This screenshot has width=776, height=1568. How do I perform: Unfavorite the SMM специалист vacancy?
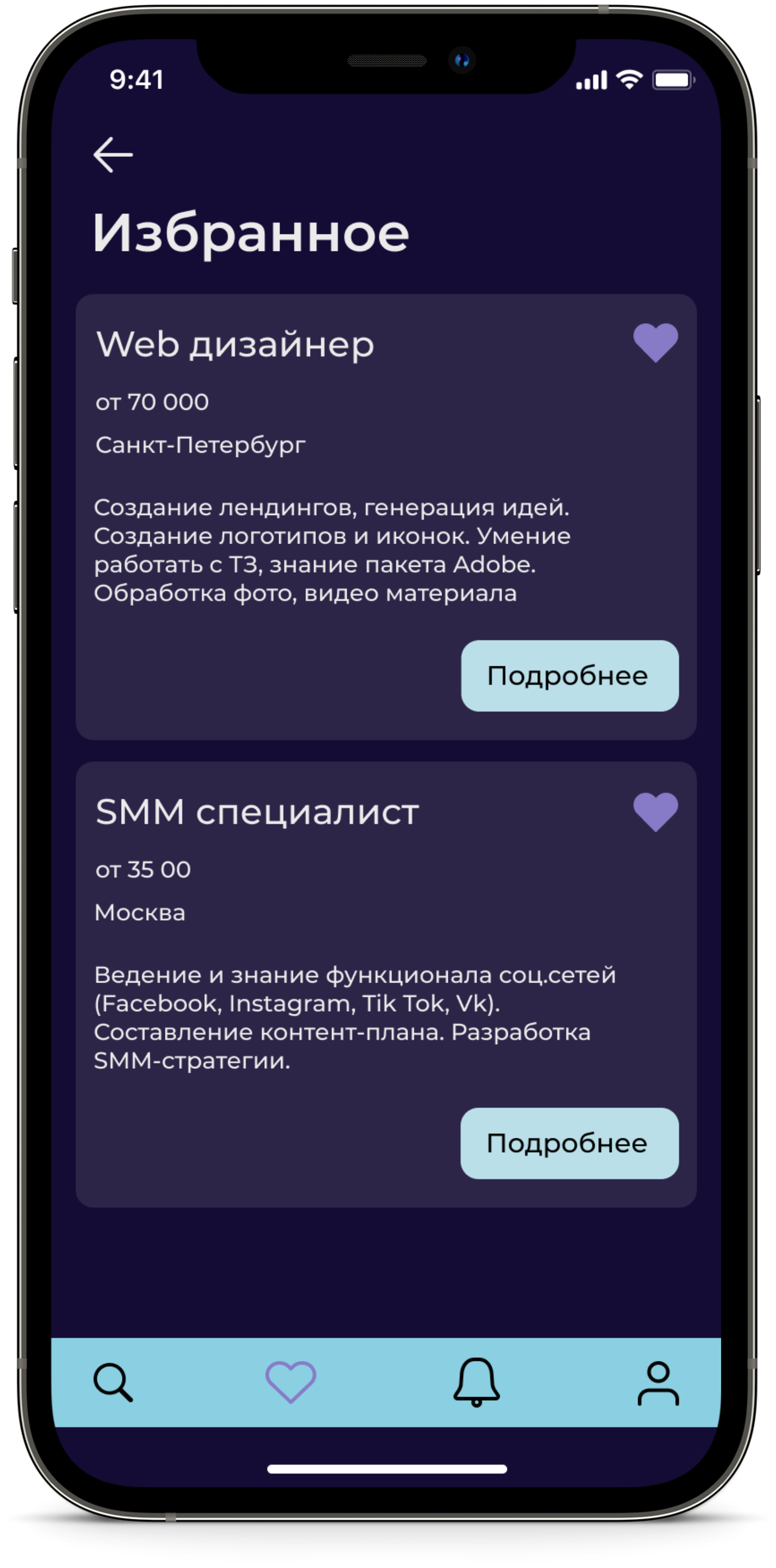655,812
